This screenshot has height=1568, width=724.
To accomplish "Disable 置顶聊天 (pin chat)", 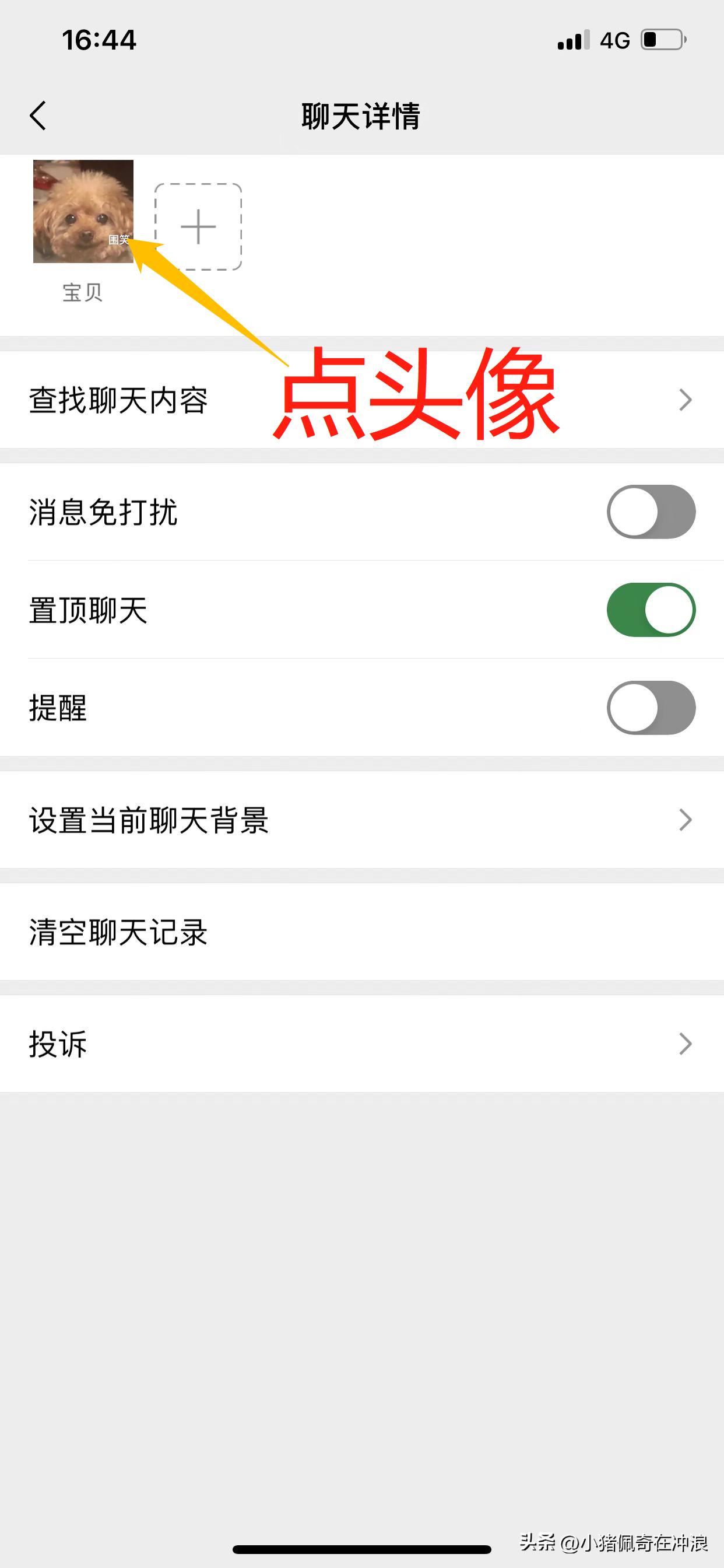I will [651, 608].
